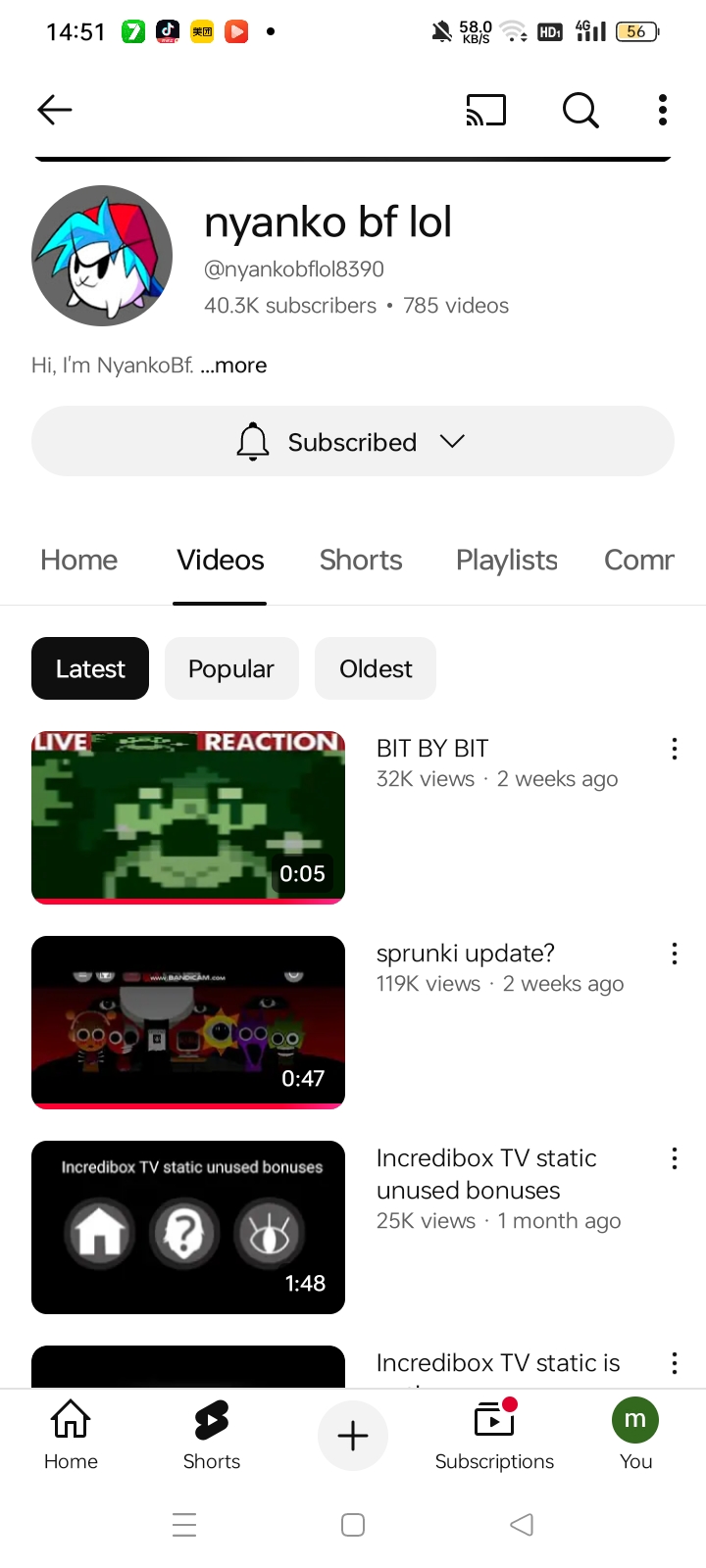Play the BIT BY BIT video
The image size is (706, 1568).
coord(188,816)
